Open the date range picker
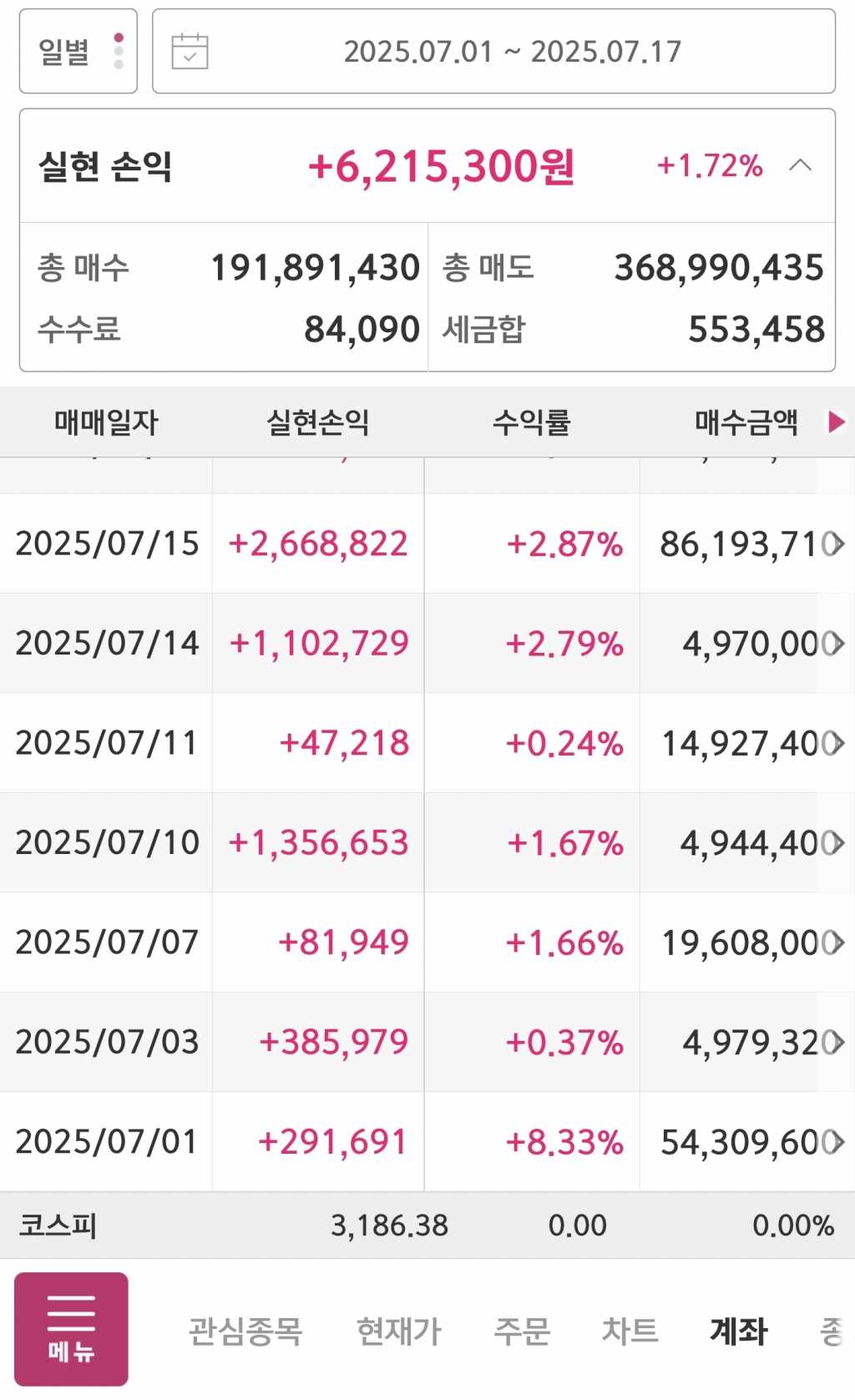Viewport: 855px width, 1400px height. pyautogui.click(x=493, y=52)
